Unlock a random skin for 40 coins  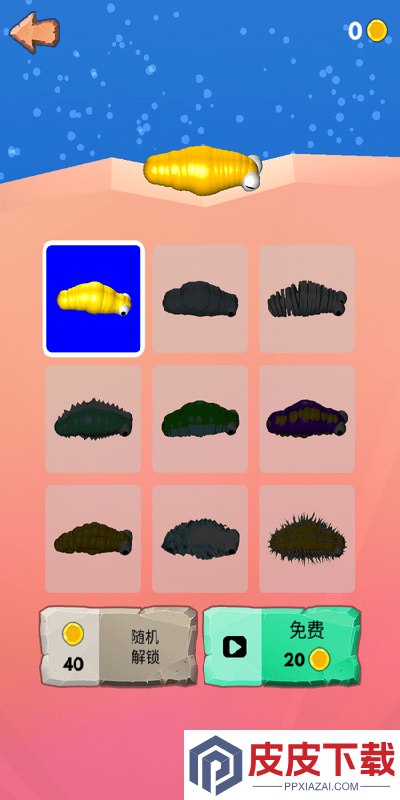click(118, 646)
